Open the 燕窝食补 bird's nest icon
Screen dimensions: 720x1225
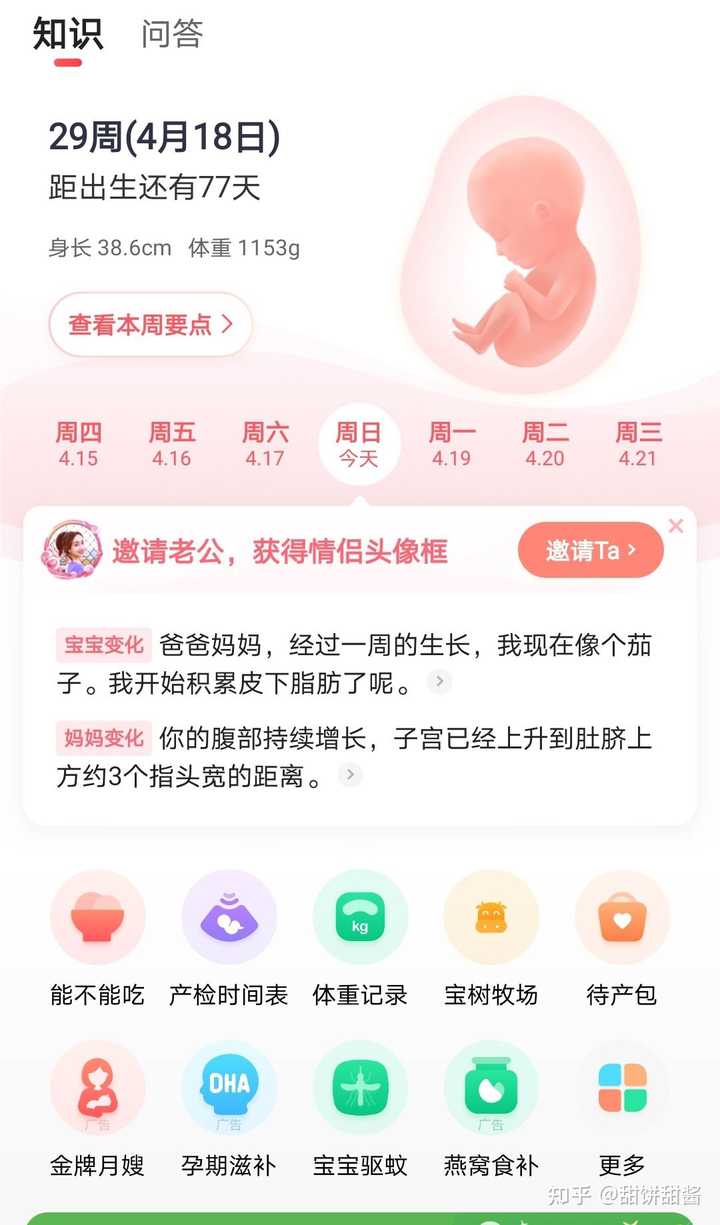click(491, 1088)
